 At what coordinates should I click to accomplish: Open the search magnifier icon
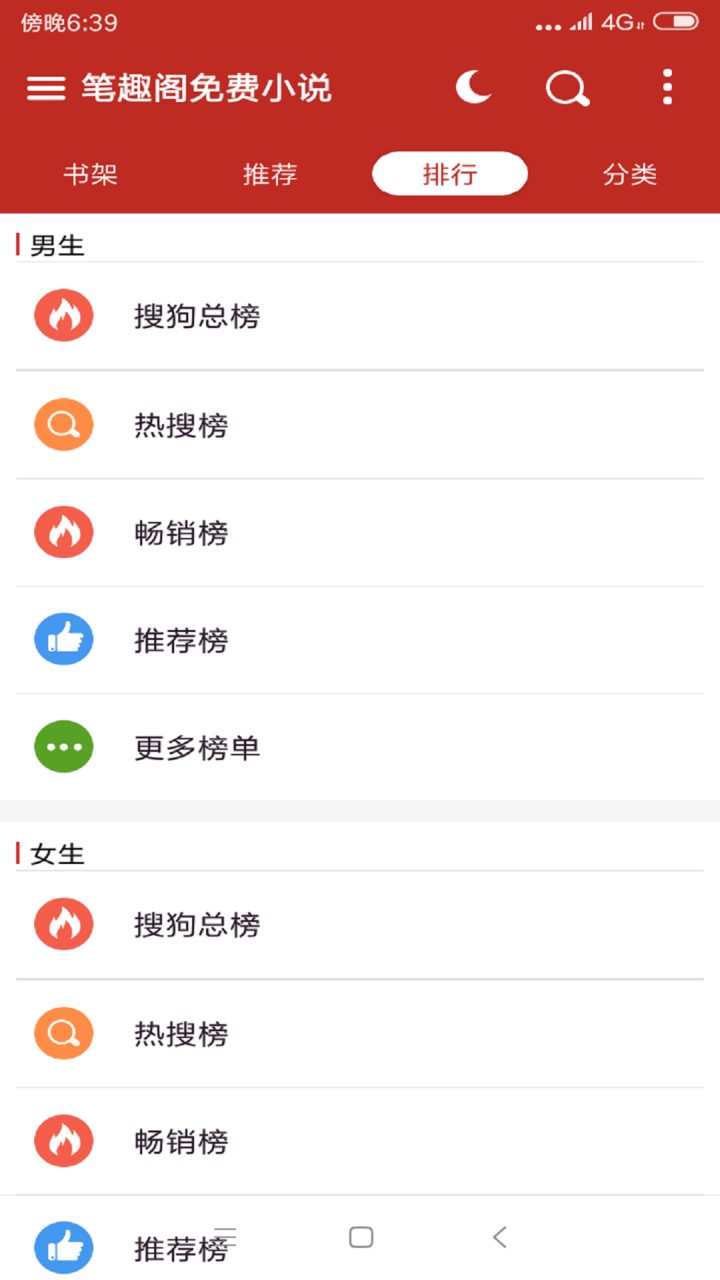567,89
